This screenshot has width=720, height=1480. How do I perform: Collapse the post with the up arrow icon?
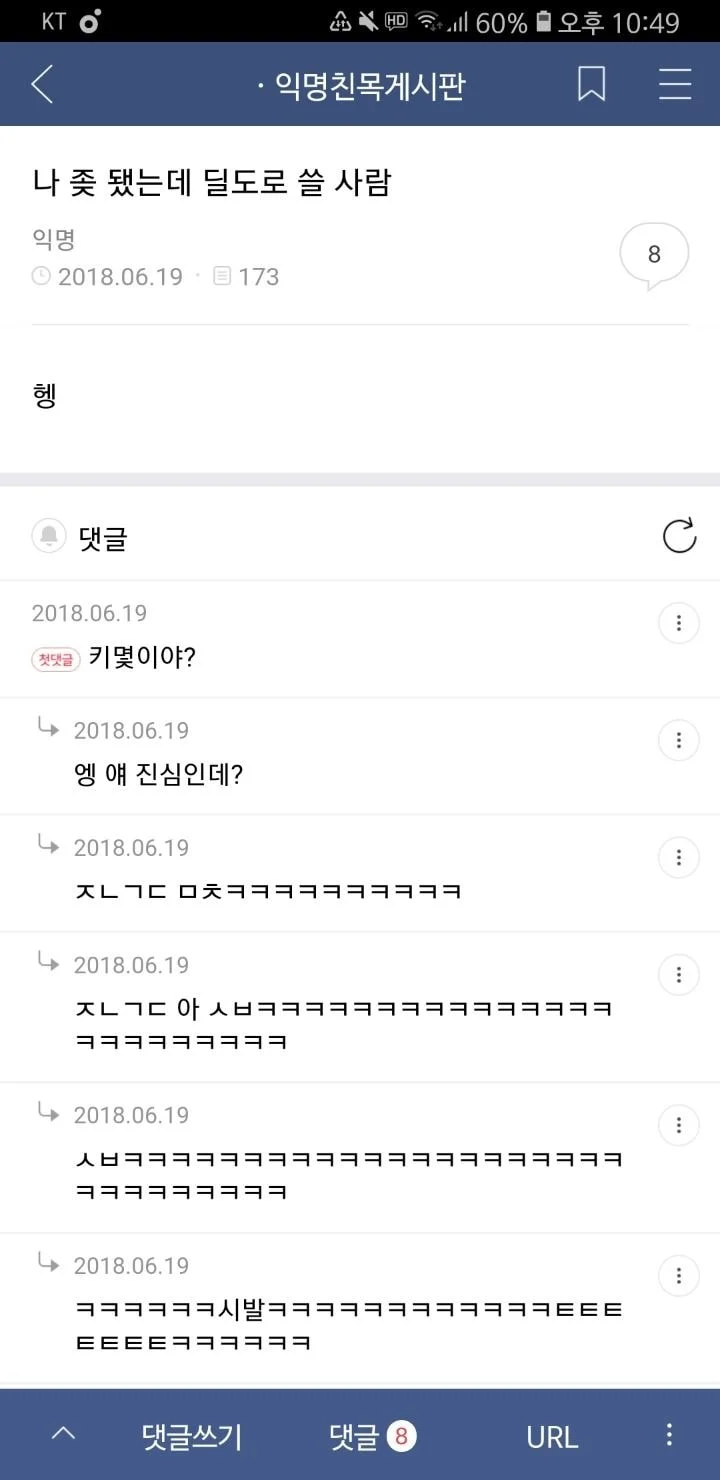tap(63, 1434)
